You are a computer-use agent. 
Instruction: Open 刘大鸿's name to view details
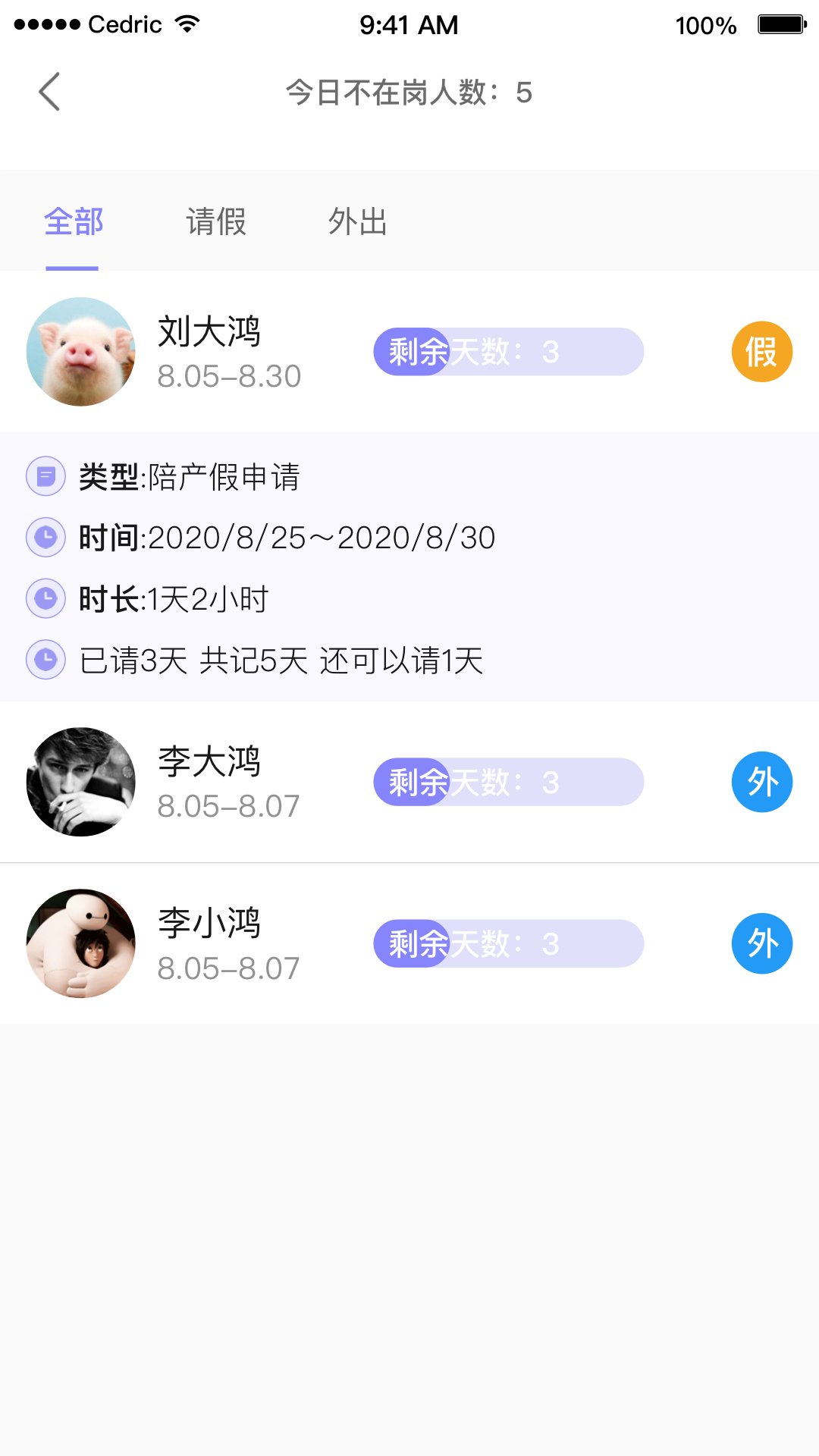pos(208,334)
